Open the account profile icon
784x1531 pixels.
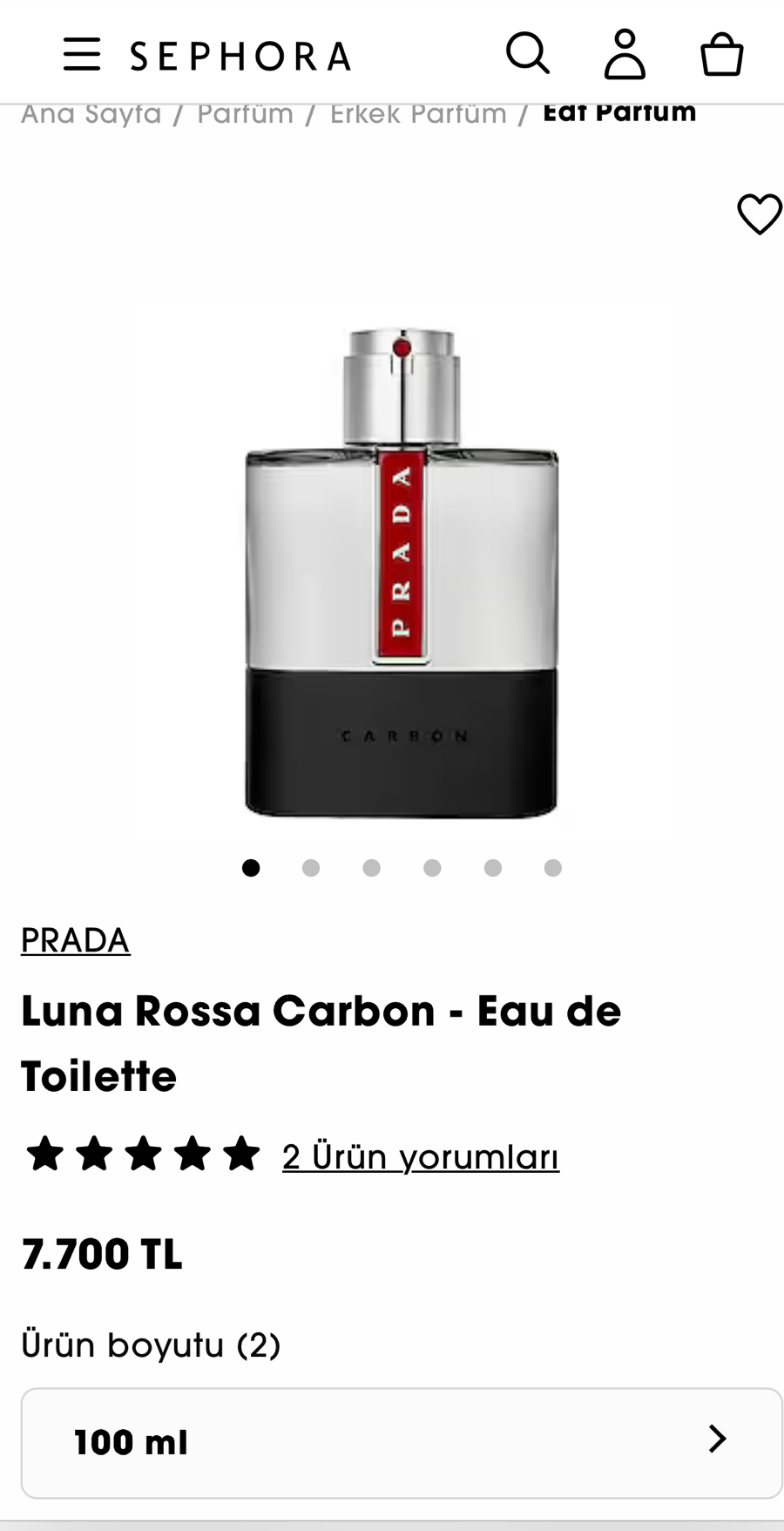625,54
